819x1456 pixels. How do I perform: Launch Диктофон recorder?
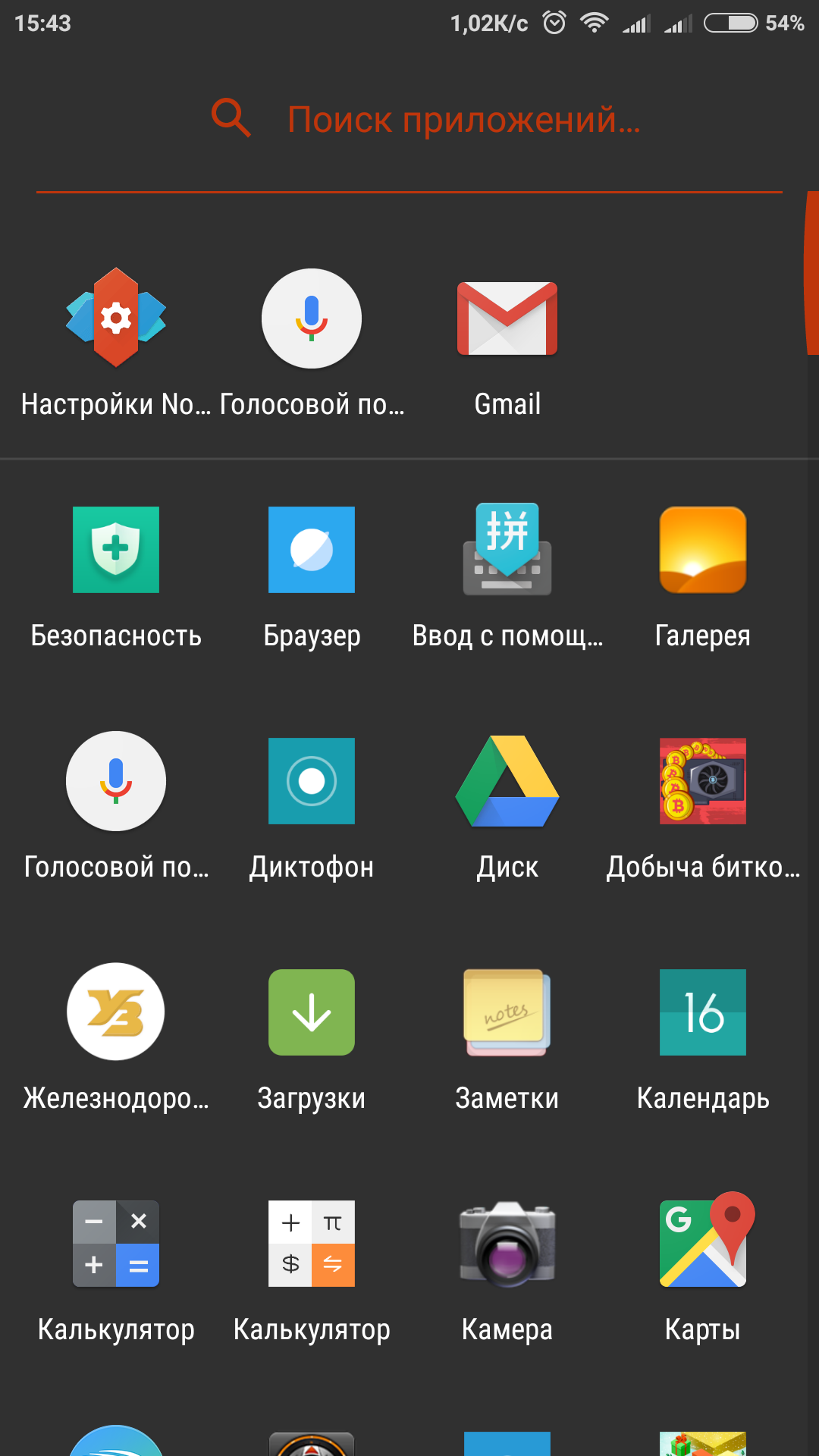coord(312,781)
